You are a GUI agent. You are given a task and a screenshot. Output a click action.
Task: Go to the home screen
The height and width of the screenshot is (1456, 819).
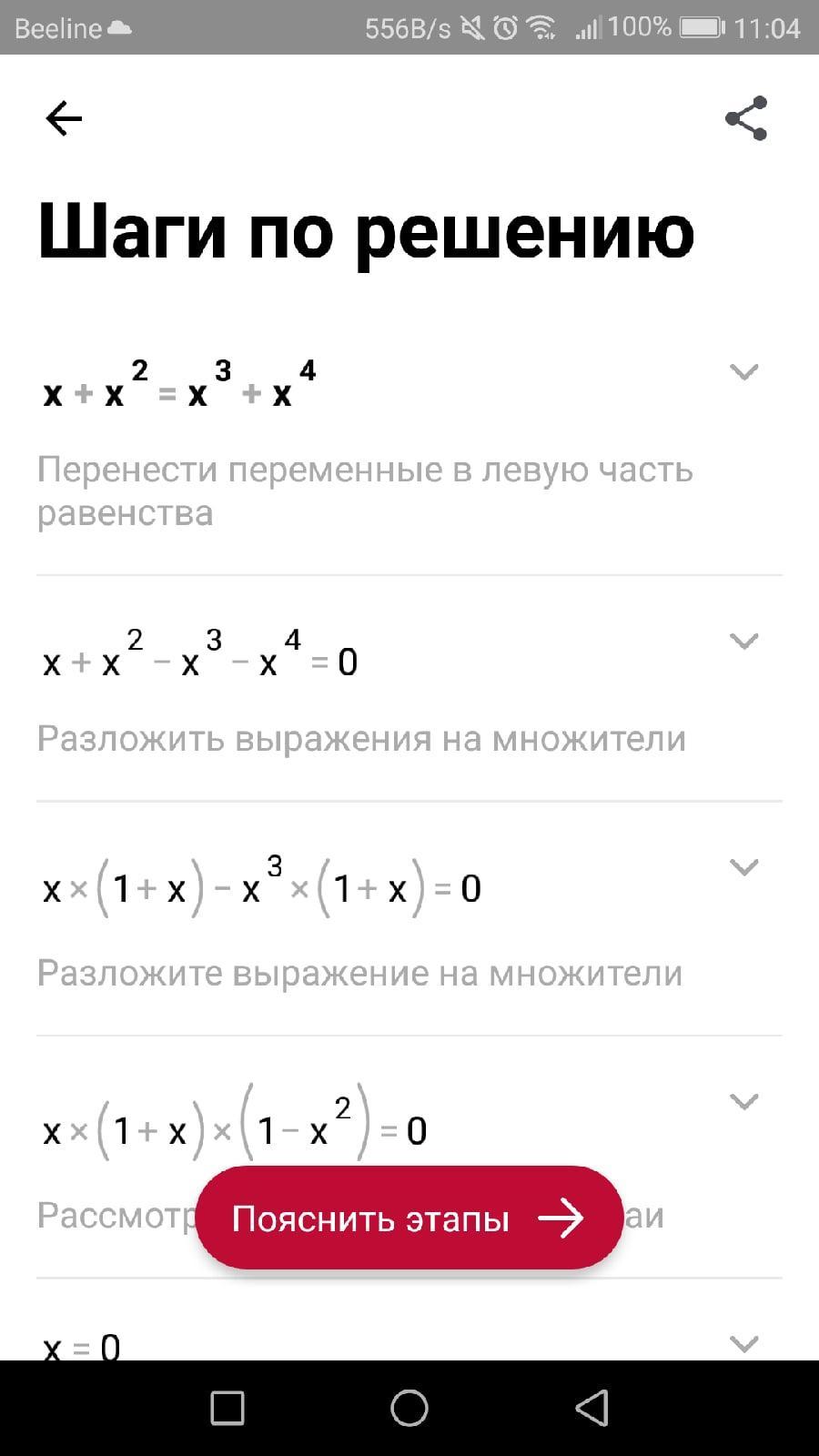click(409, 1408)
